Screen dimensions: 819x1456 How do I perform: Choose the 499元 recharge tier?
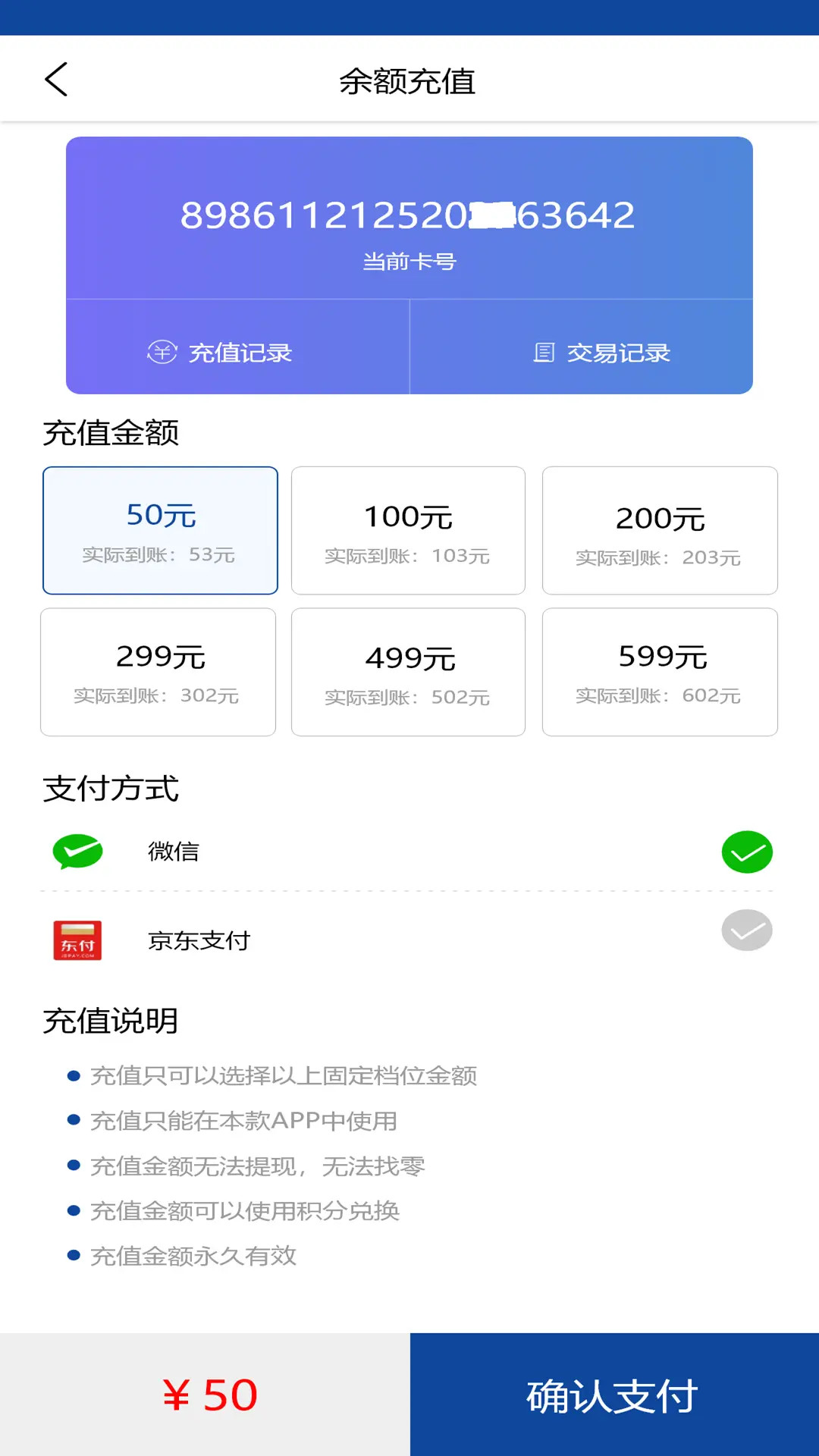[408, 672]
